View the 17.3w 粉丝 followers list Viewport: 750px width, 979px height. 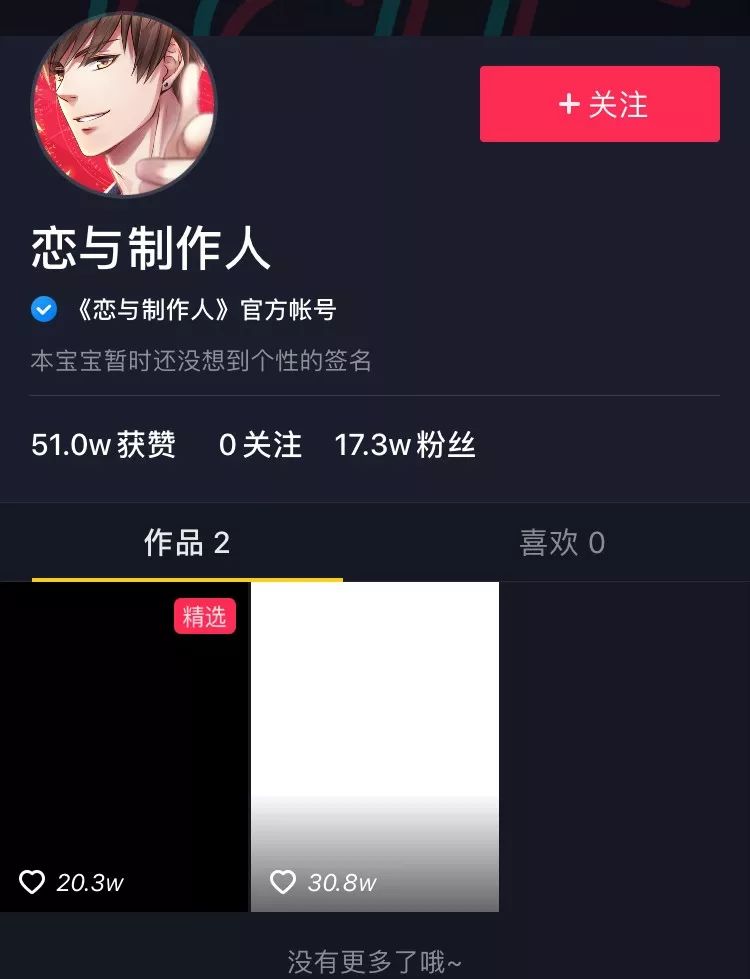(x=405, y=445)
